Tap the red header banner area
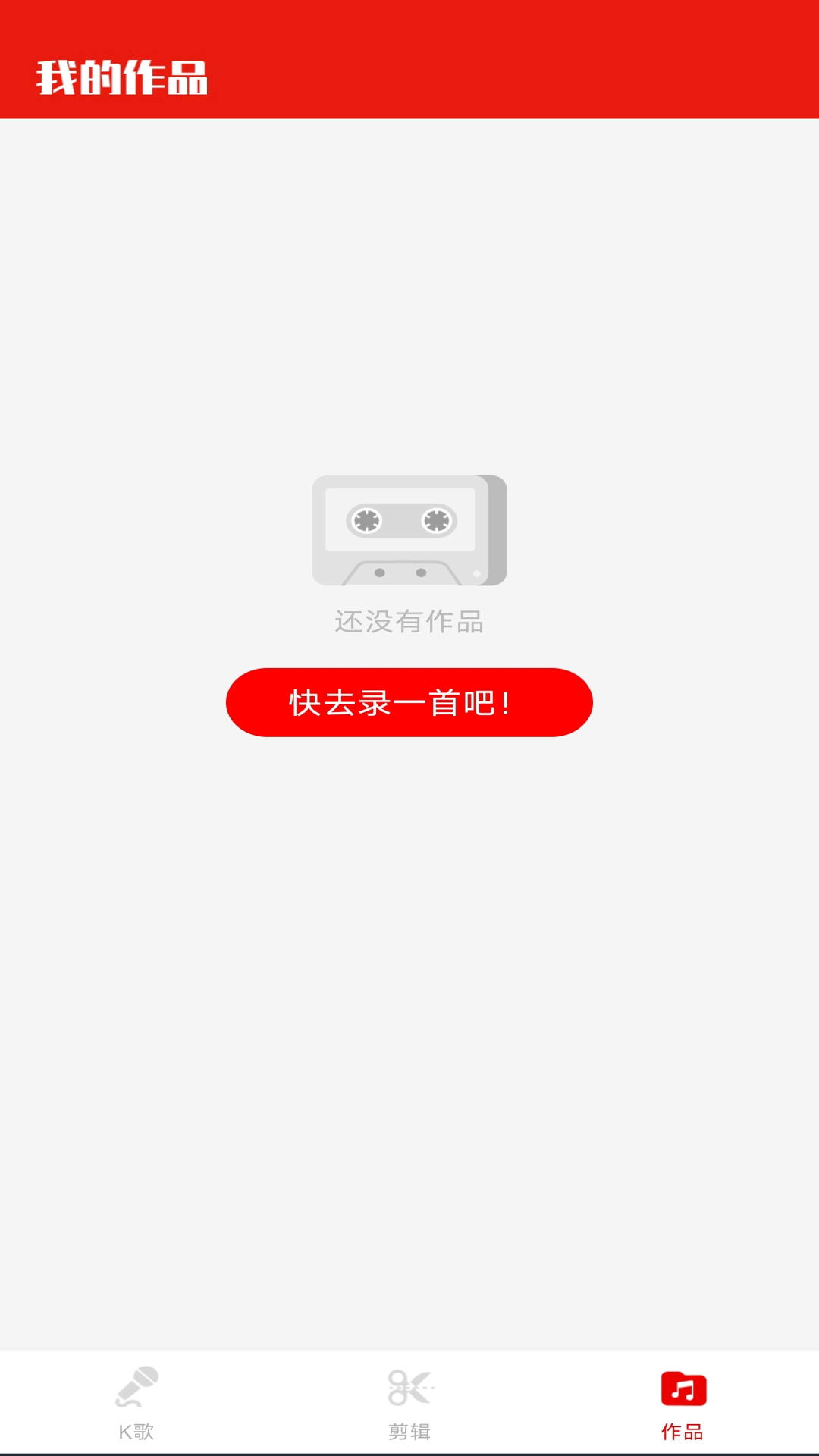Screen dimensions: 819x1456 (409, 59)
